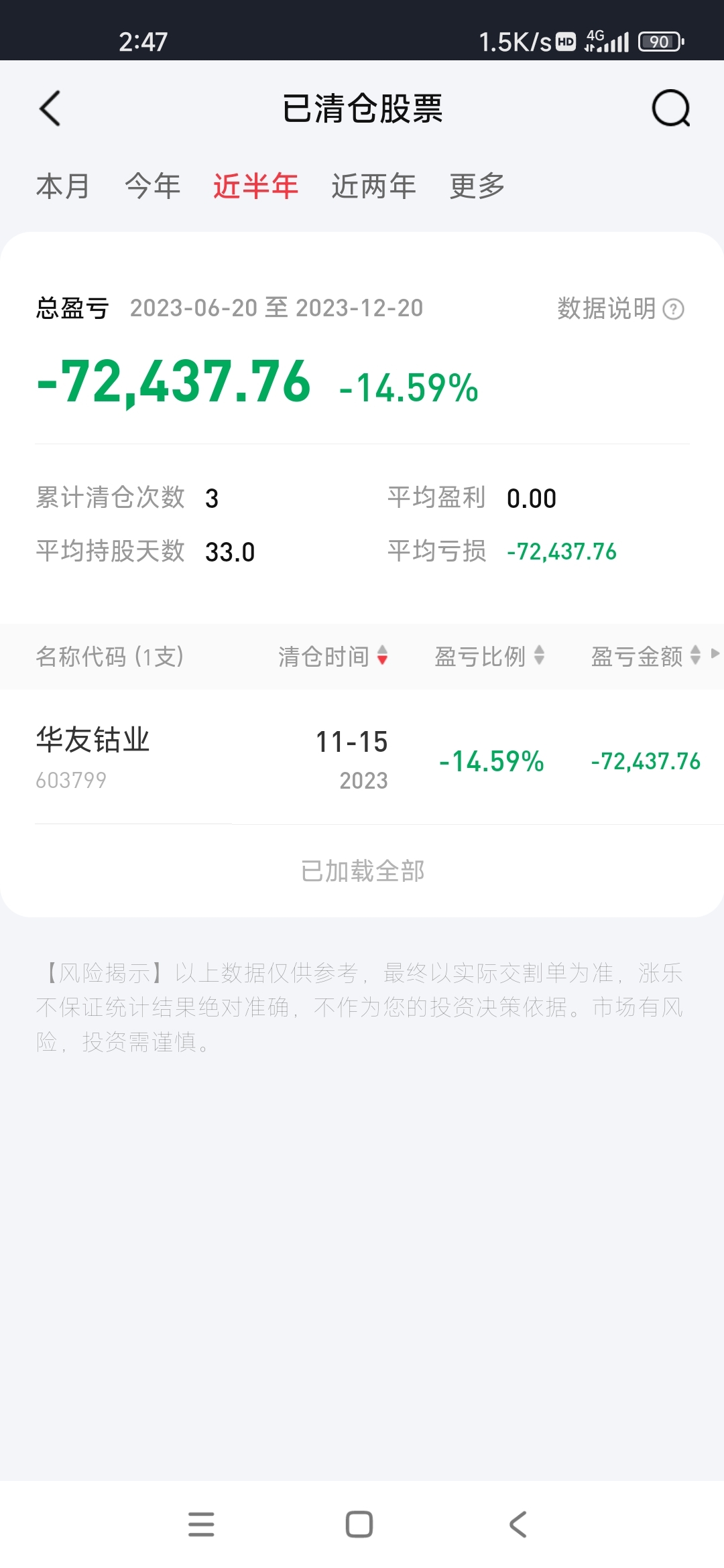Tap the system home button
This screenshot has height=1568, width=724.
pyautogui.click(x=359, y=1524)
